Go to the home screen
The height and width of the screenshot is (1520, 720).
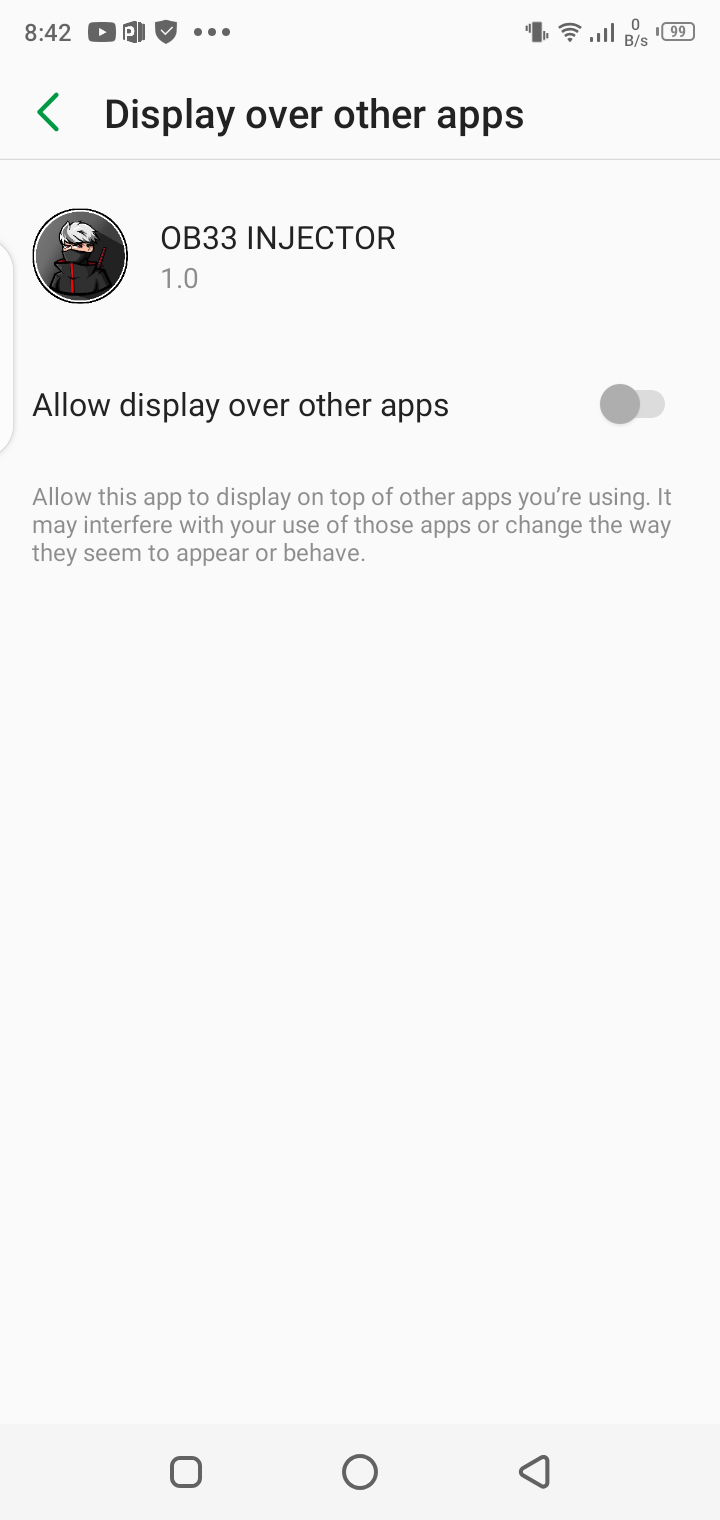click(360, 1472)
